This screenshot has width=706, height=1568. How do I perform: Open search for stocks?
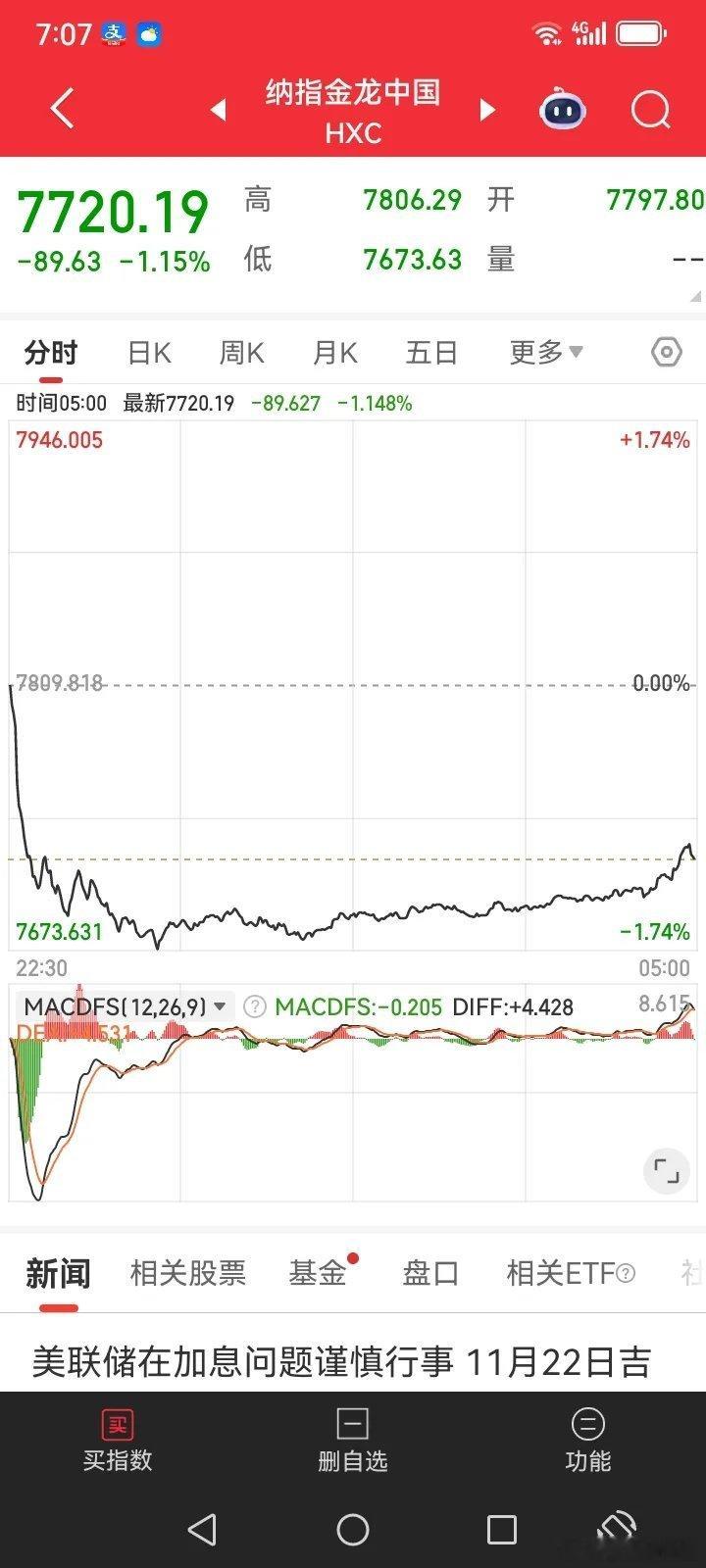click(x=650, y=110)
